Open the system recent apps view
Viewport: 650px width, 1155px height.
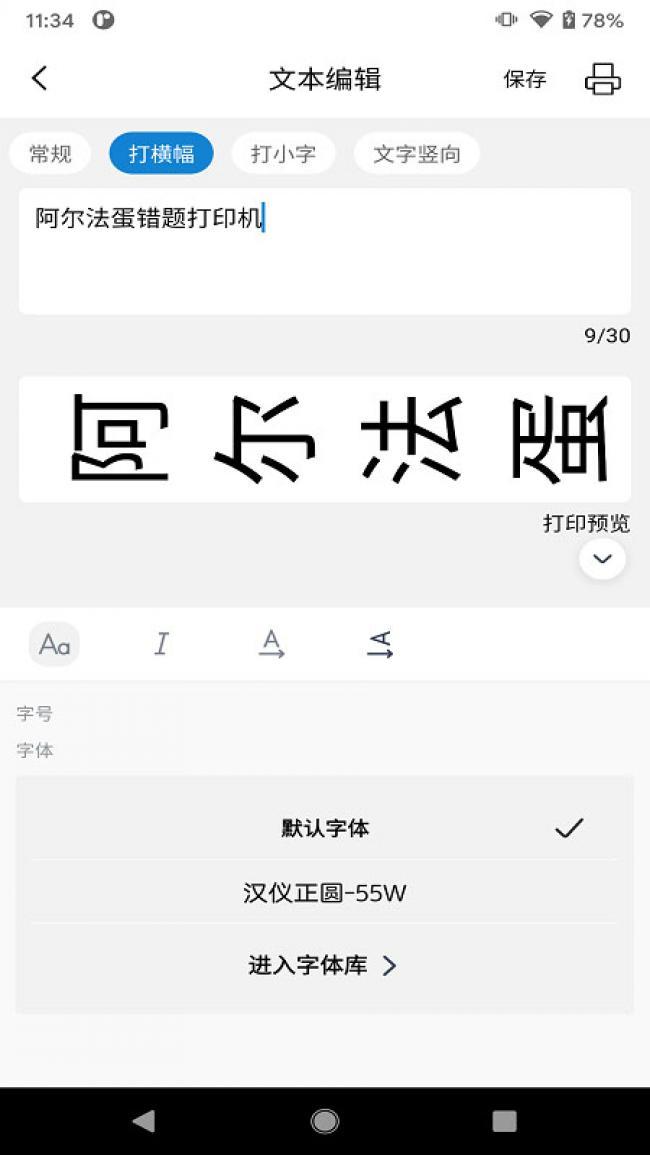(504, 1121)
